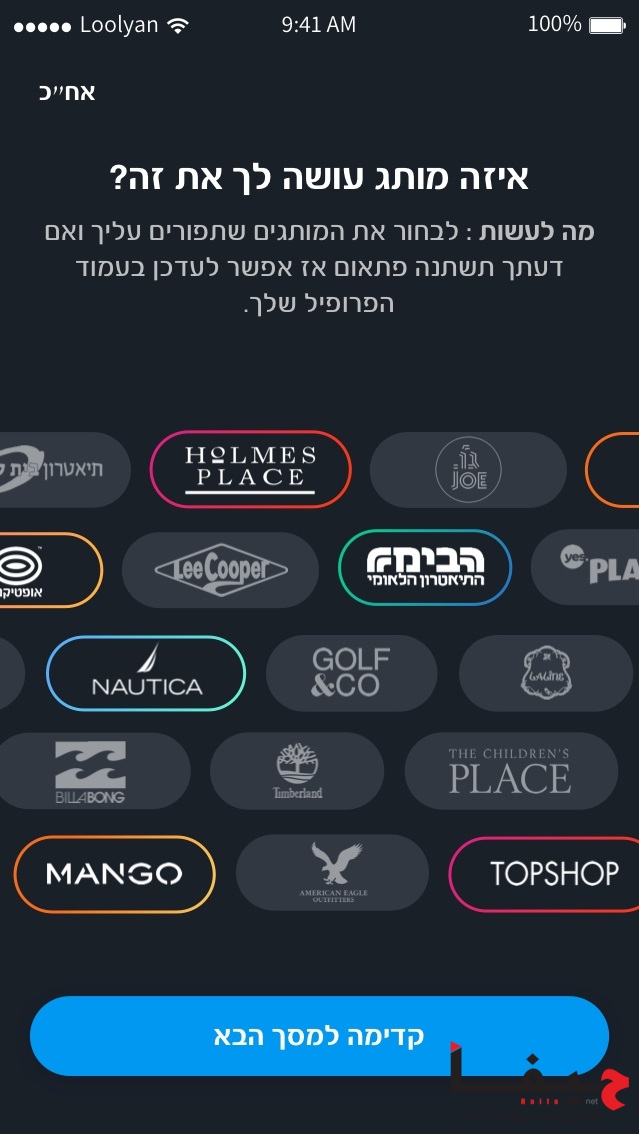This screenshot has width=639, height=1134.
Task: Select the American Eagle Outfitters chip
Action: 332,873
